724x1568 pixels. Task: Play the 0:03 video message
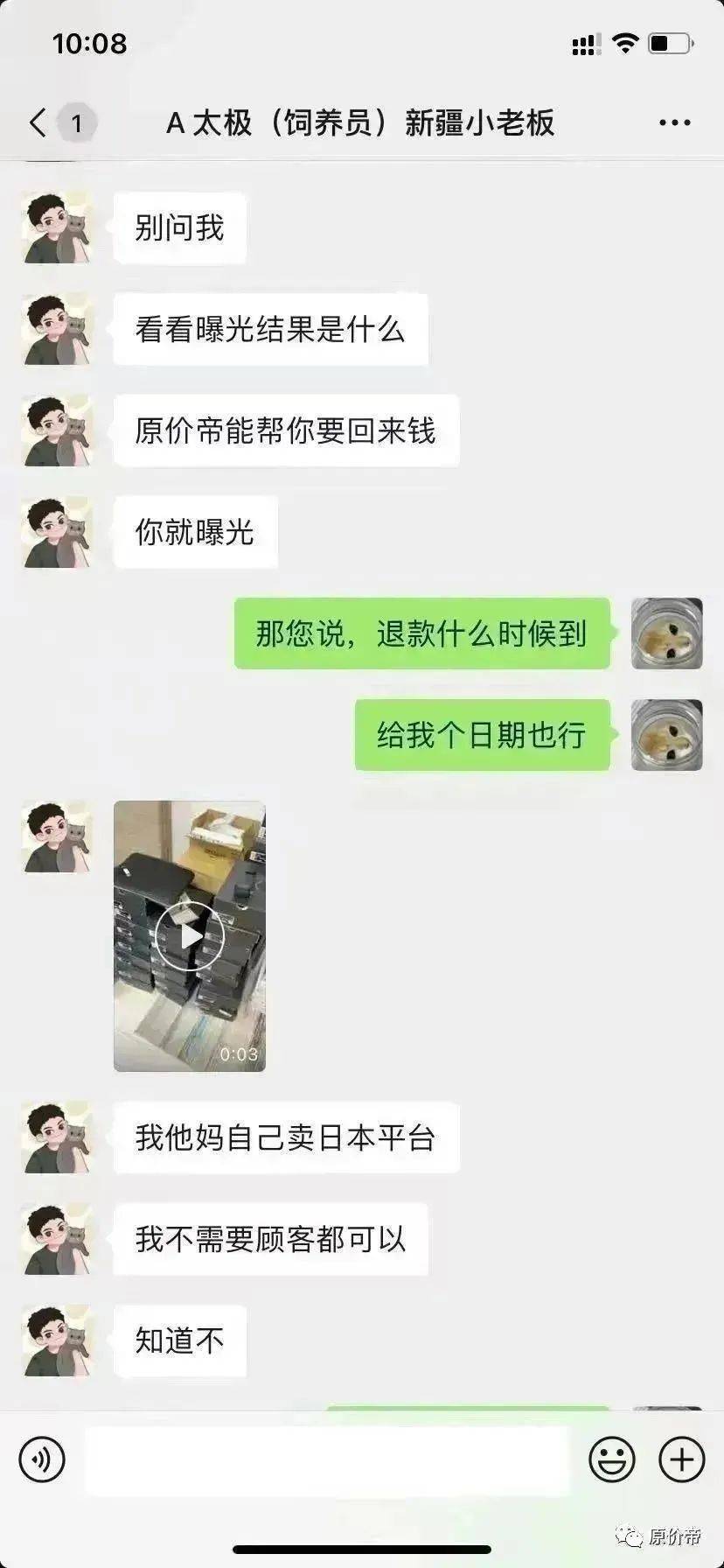(190, 936)
